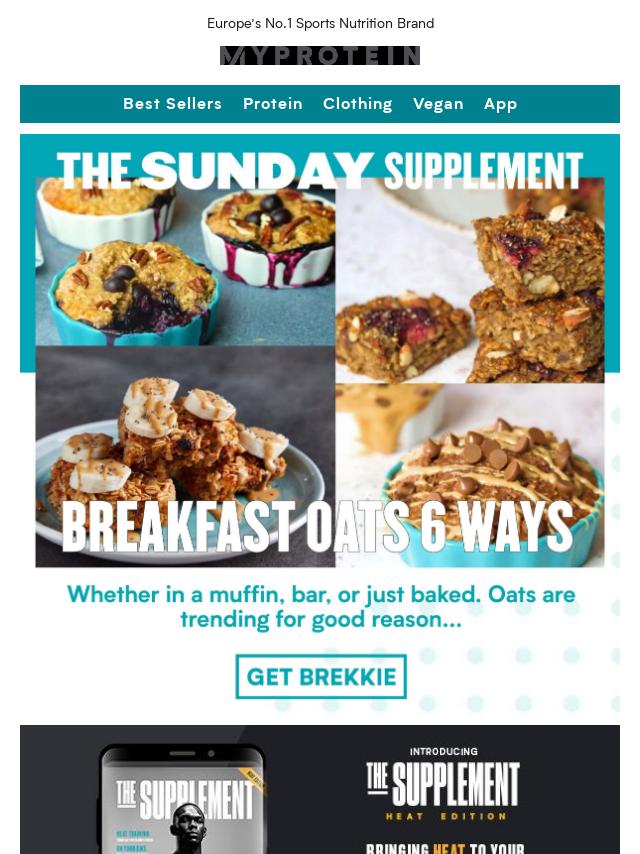Open the App link
640x854 pixels.
click(500, 104)
